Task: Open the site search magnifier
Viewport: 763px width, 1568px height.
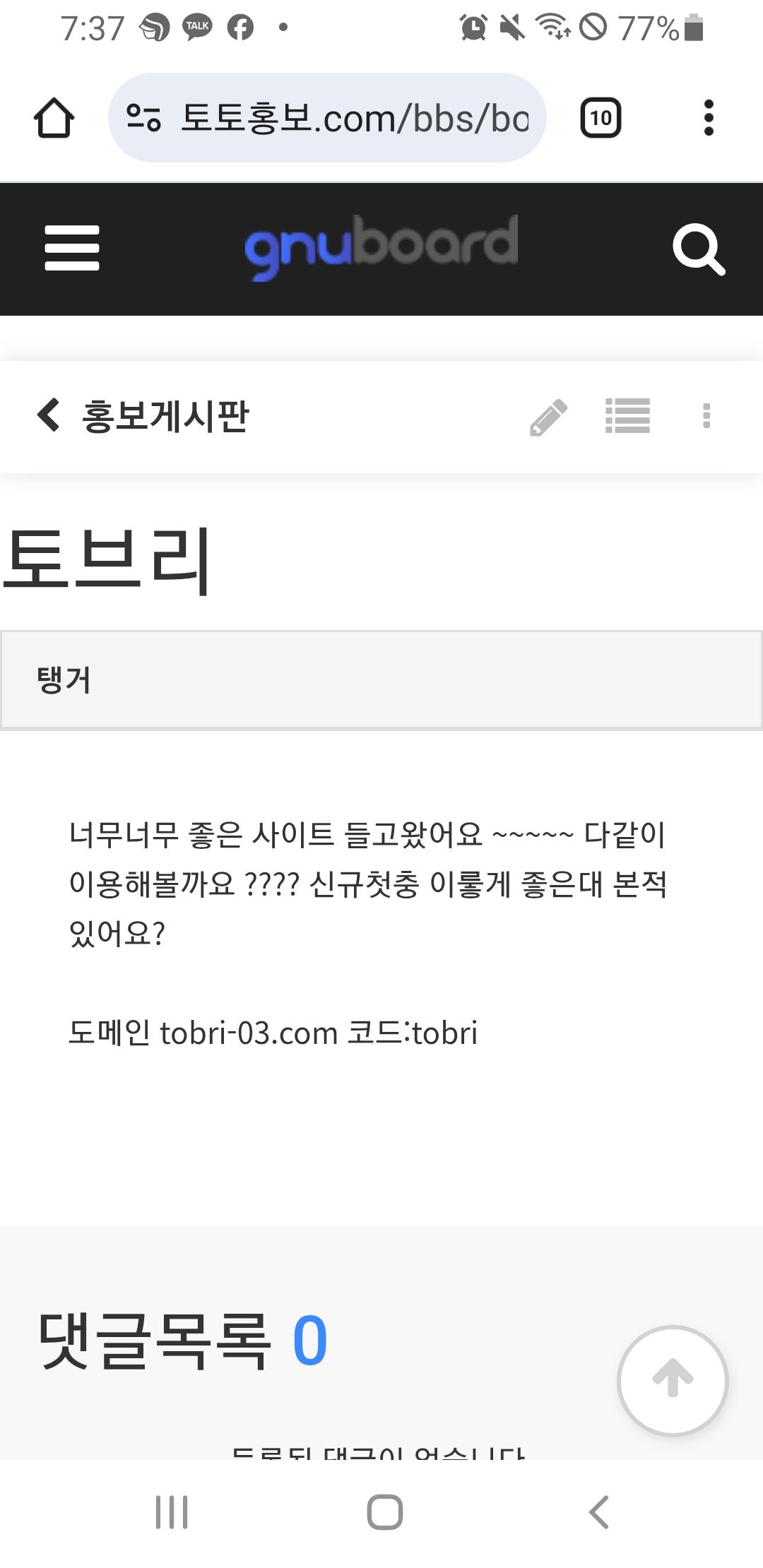Action: [x=698, y=249]
